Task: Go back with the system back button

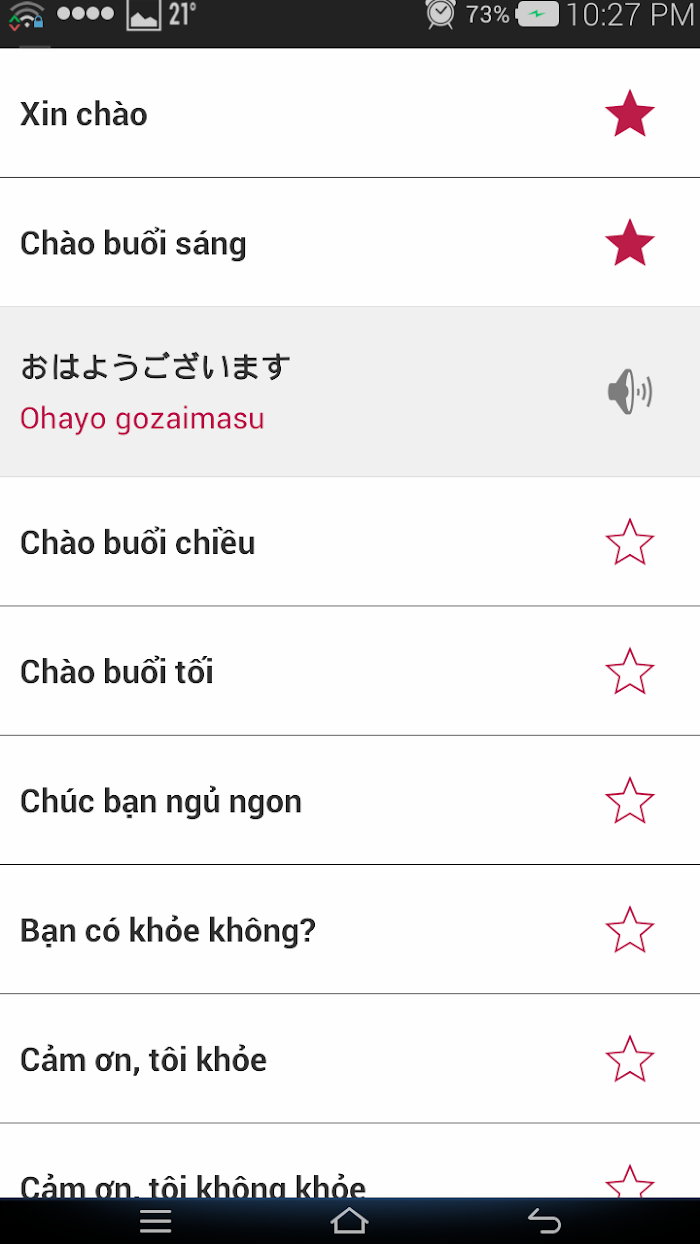Action: (x=544, y=1221)
